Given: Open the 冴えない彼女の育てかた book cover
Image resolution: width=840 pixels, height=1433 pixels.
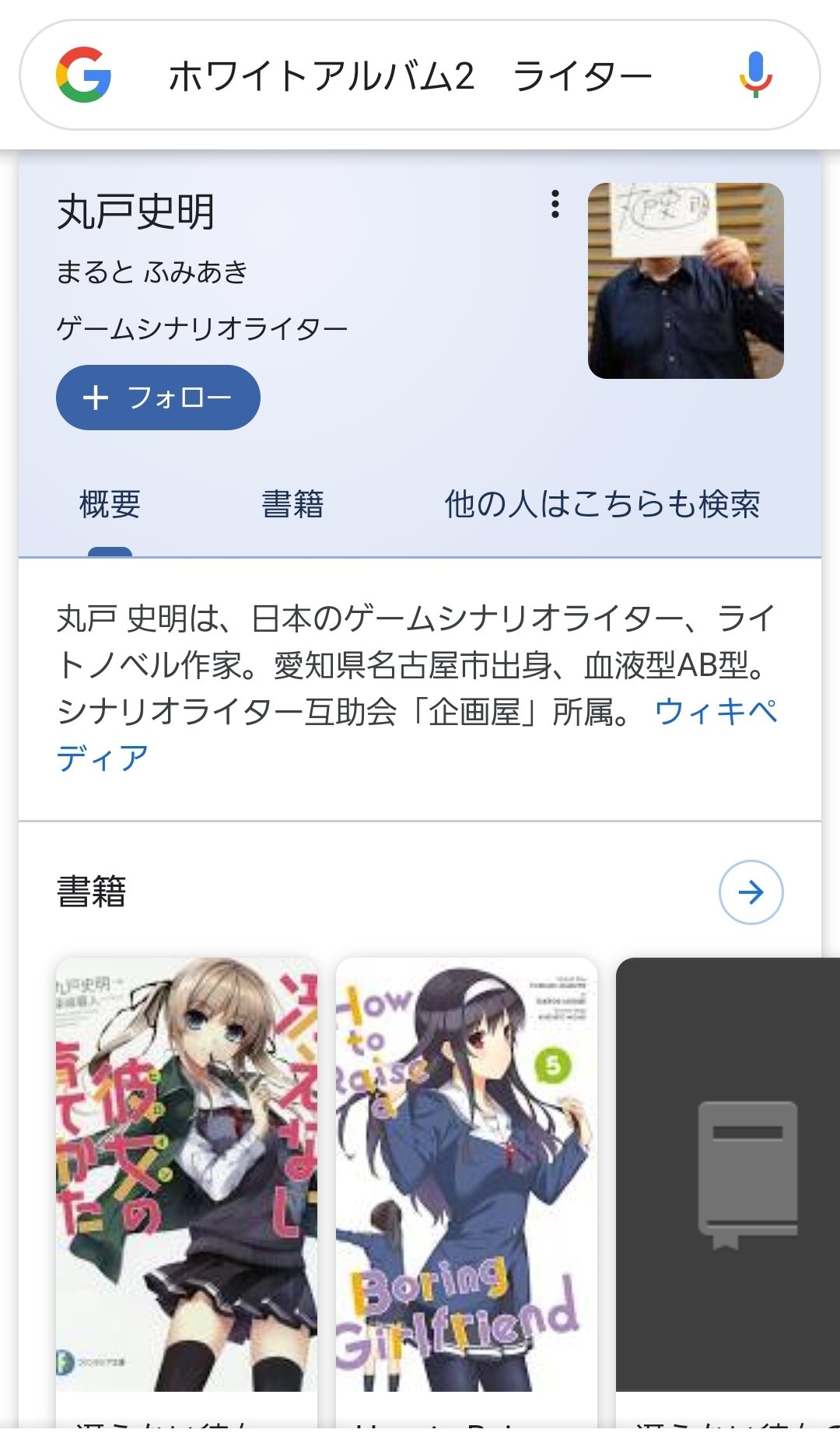Looking at the screenshot, I should (187, 1175).
